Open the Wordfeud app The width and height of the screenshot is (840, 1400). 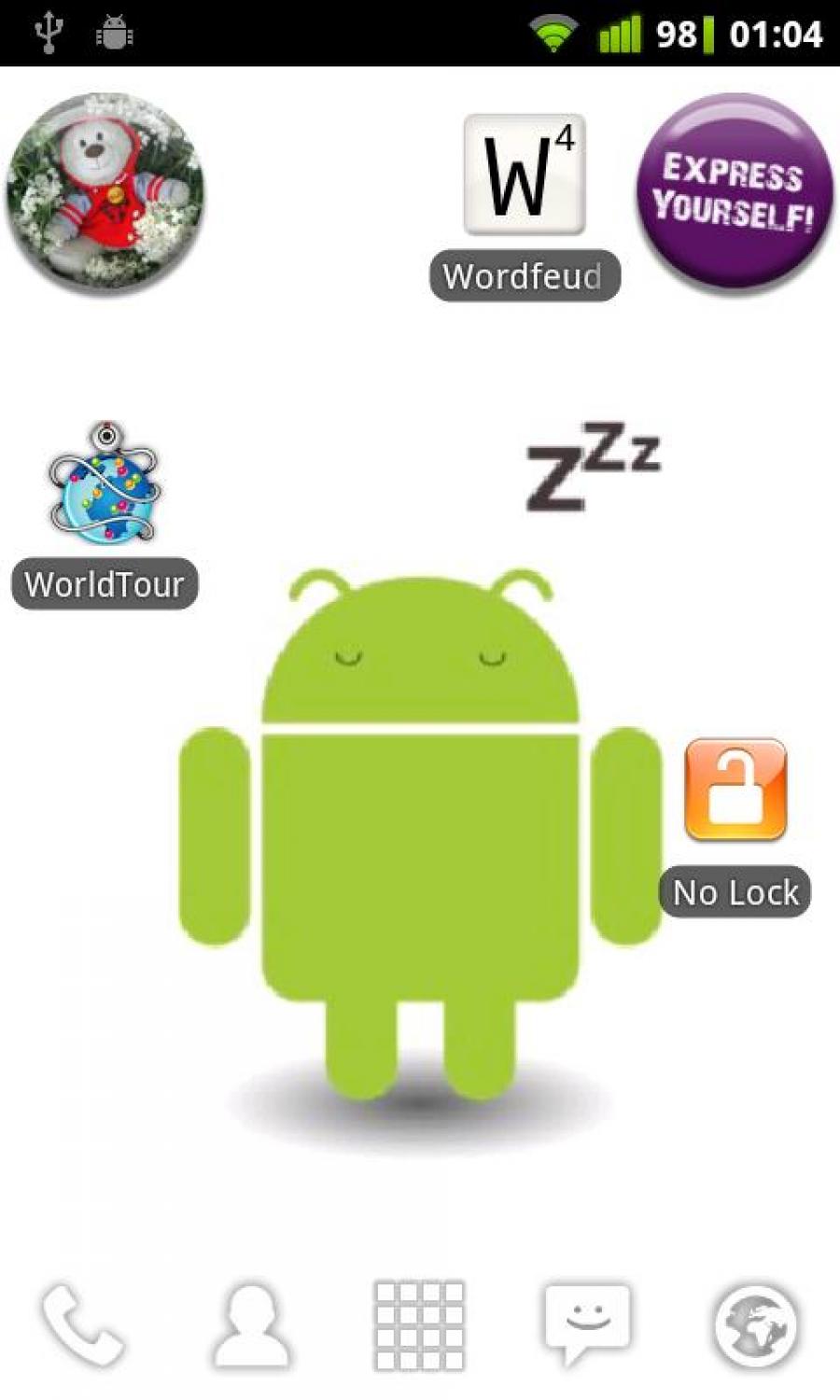524,175
